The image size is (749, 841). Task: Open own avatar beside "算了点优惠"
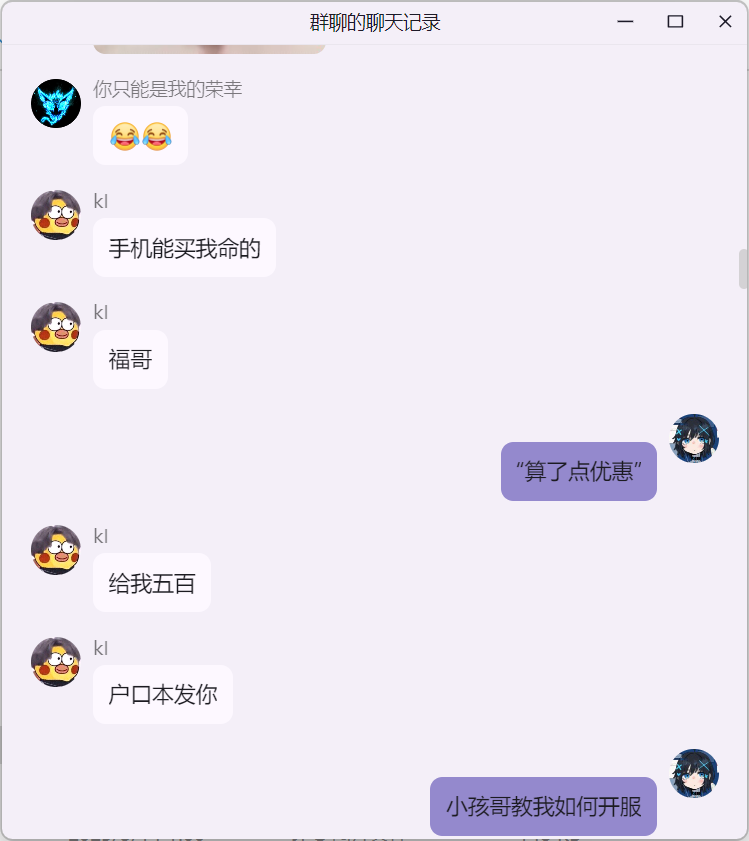[694, 439]
